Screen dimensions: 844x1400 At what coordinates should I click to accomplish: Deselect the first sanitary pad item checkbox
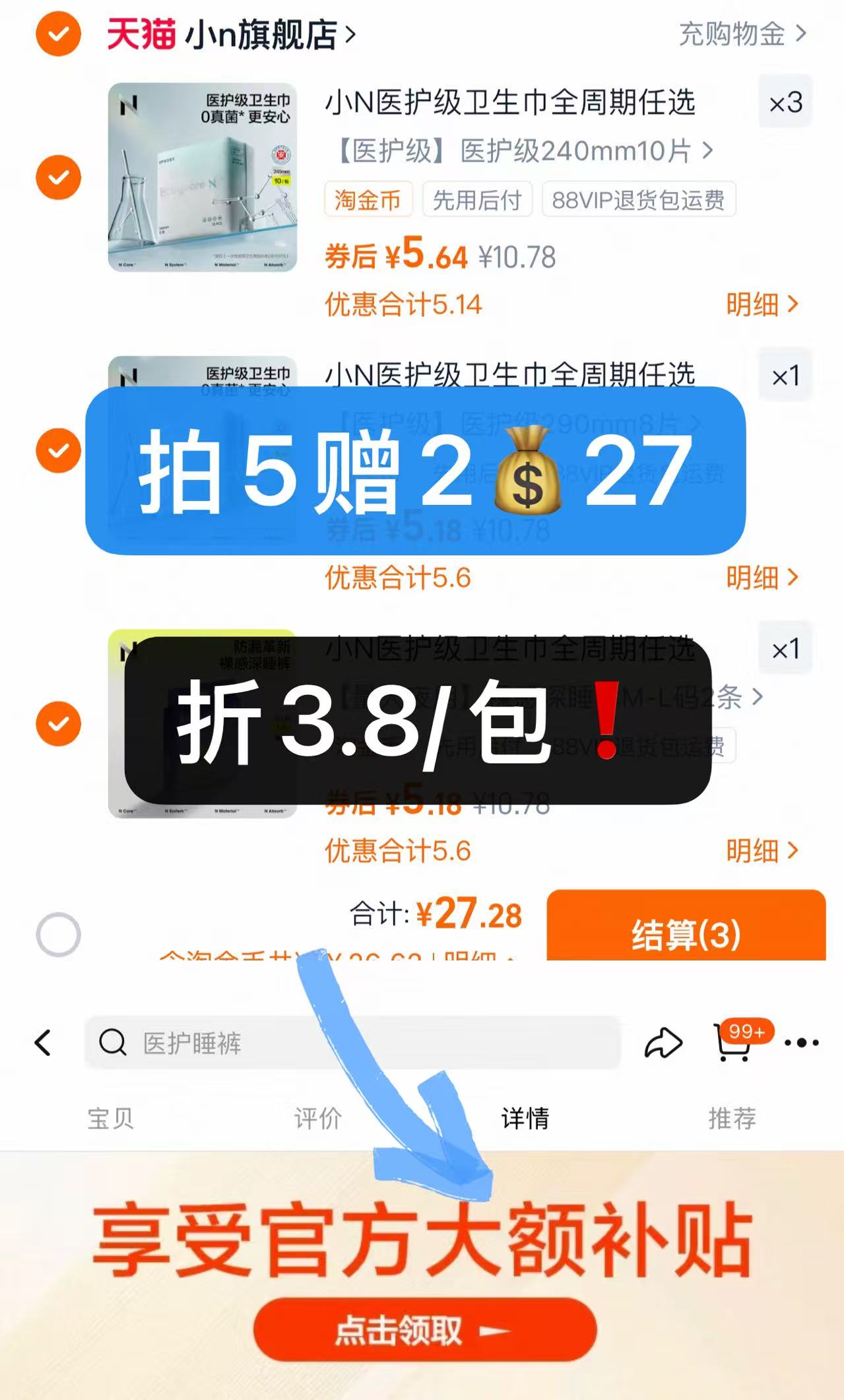click(x=58, y=178)
